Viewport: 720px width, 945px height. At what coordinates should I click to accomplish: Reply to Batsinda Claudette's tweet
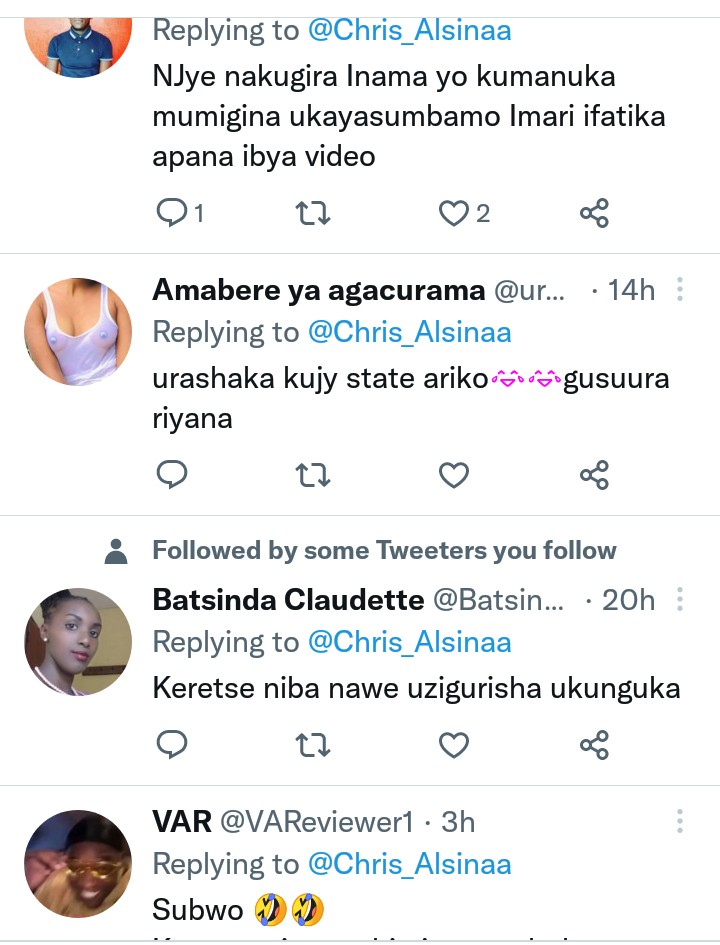coord(173,744)
